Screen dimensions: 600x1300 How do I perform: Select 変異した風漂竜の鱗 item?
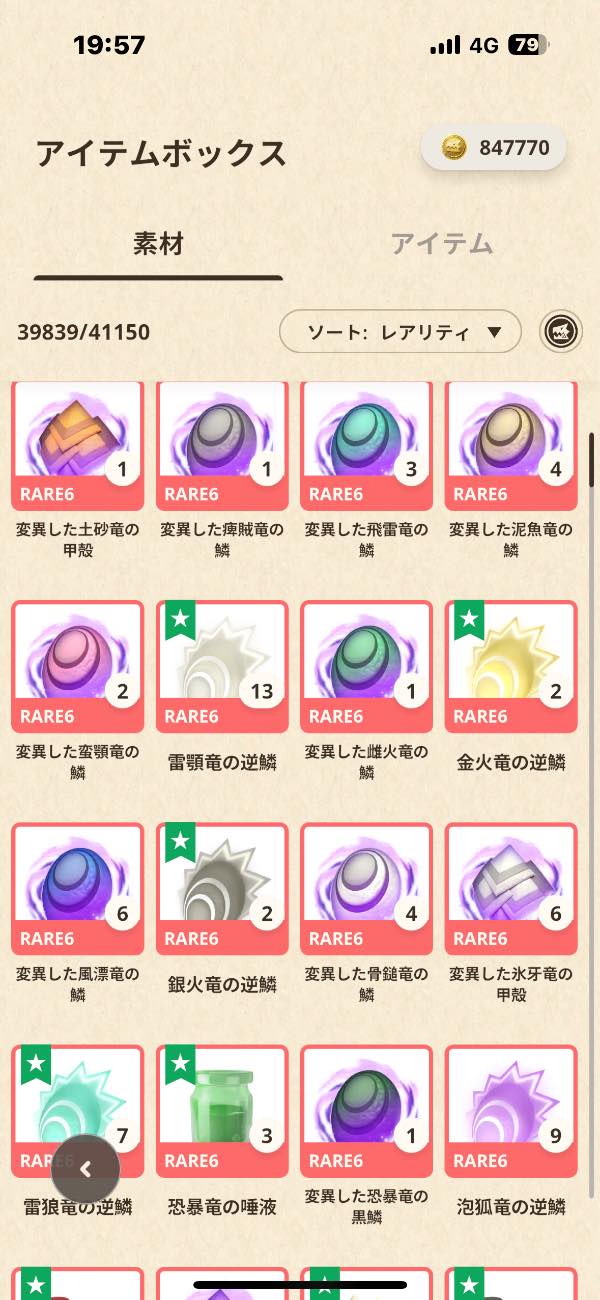click(78, 889)
